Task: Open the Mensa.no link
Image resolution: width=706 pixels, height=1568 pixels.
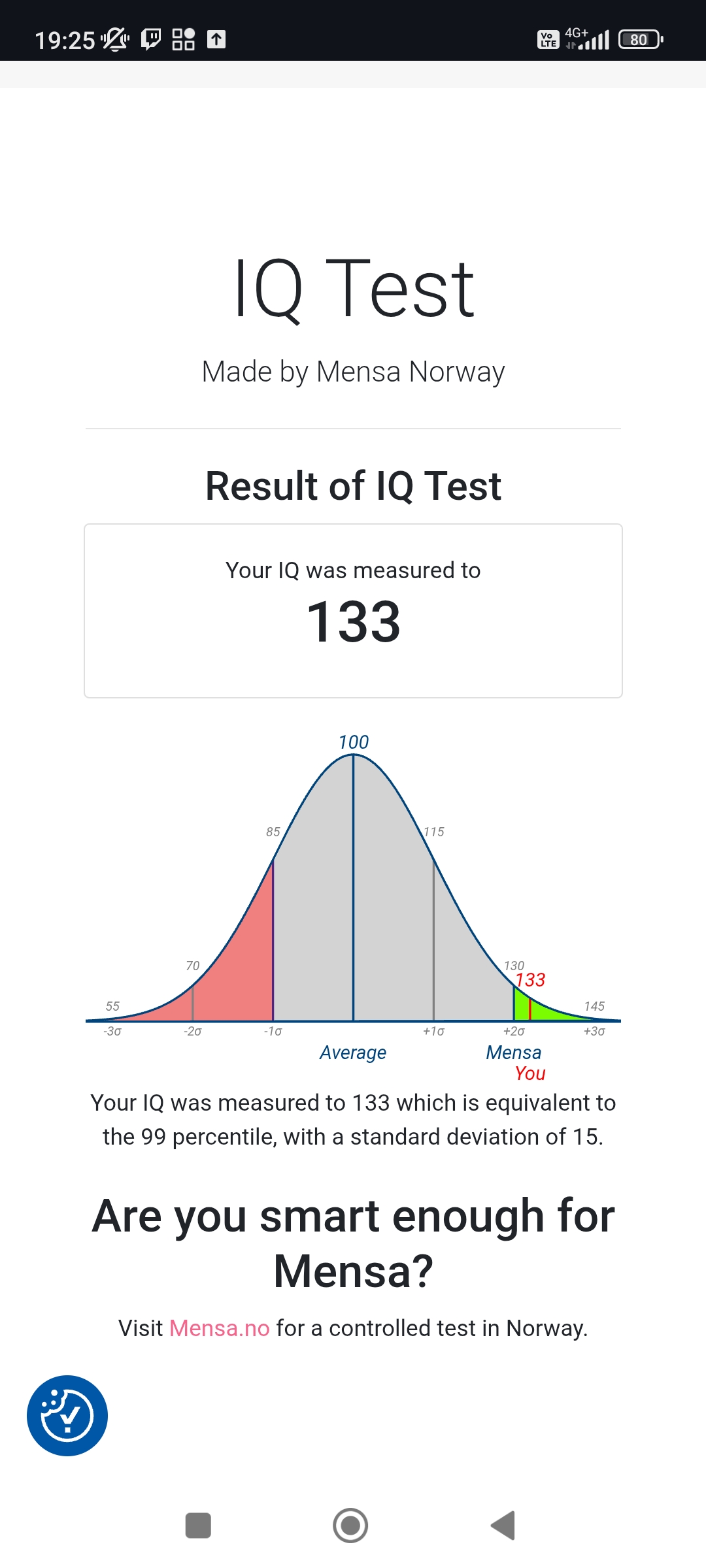Action: [219, 1328]
